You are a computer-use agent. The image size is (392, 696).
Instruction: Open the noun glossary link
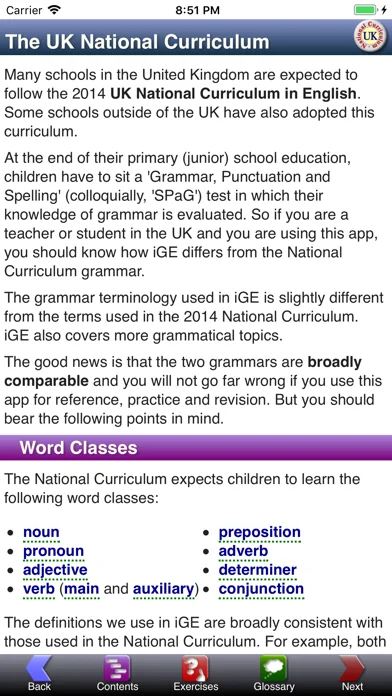(x=41, y=532)
